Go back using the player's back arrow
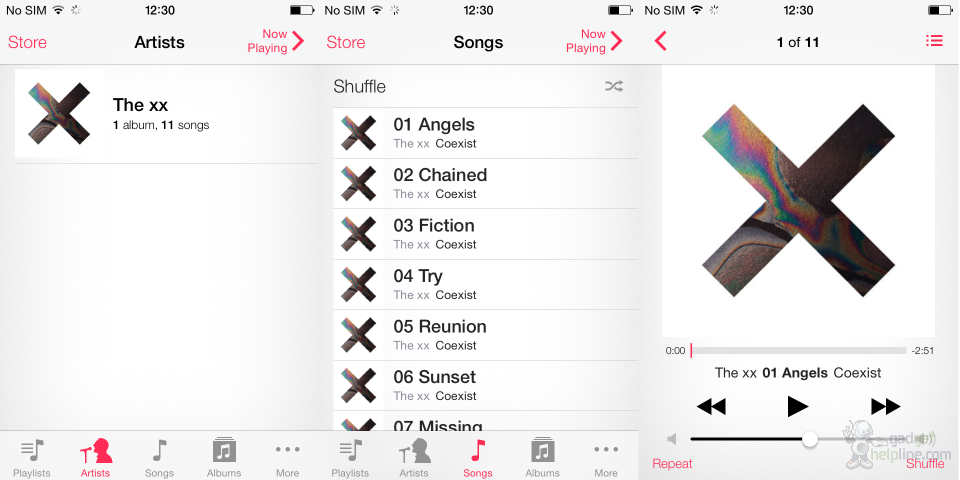The image size is (960, 480). pyautogui.click(x=660, y=41)
